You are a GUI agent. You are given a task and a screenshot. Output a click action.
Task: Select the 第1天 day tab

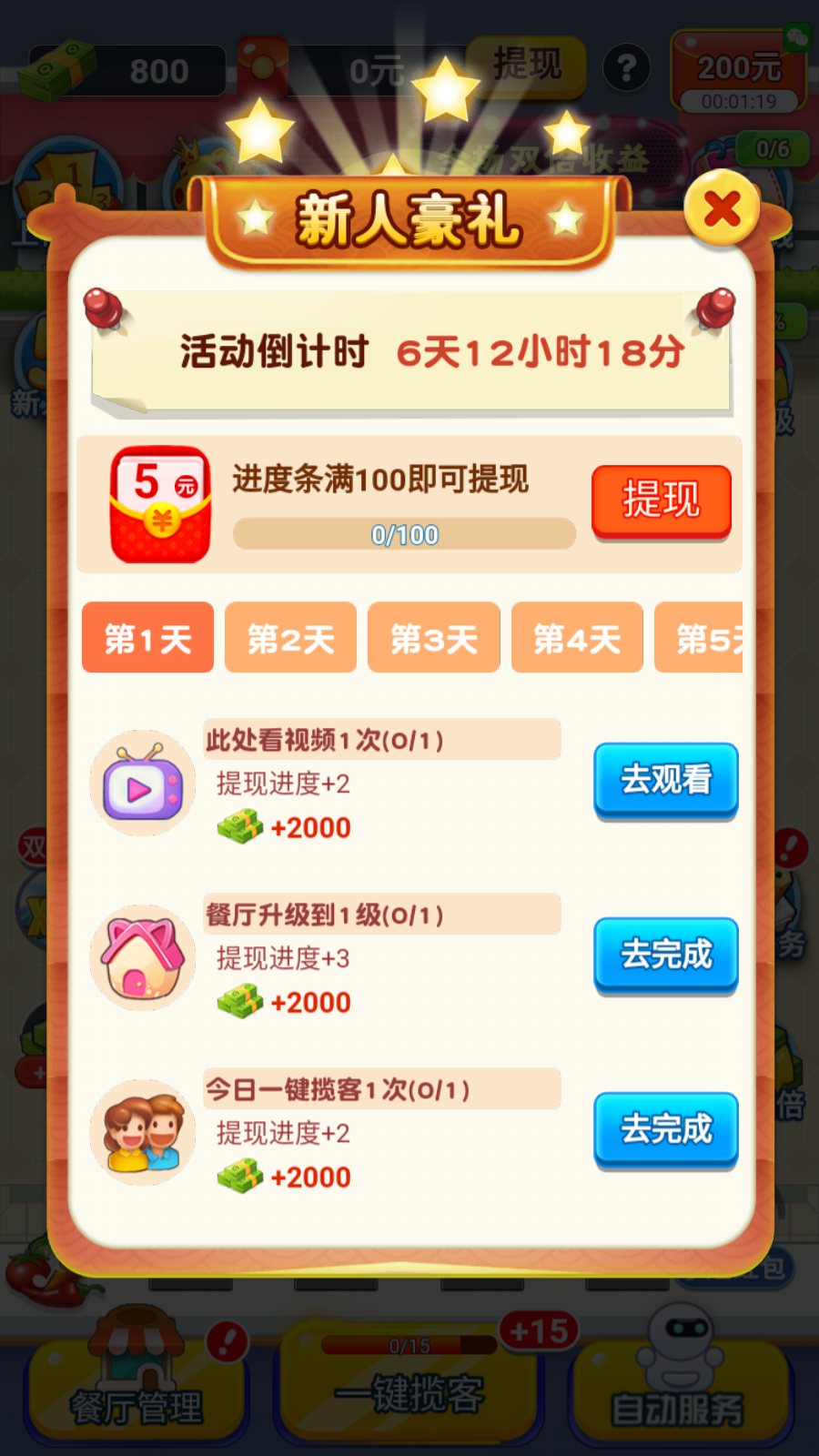tap(147, 638)
